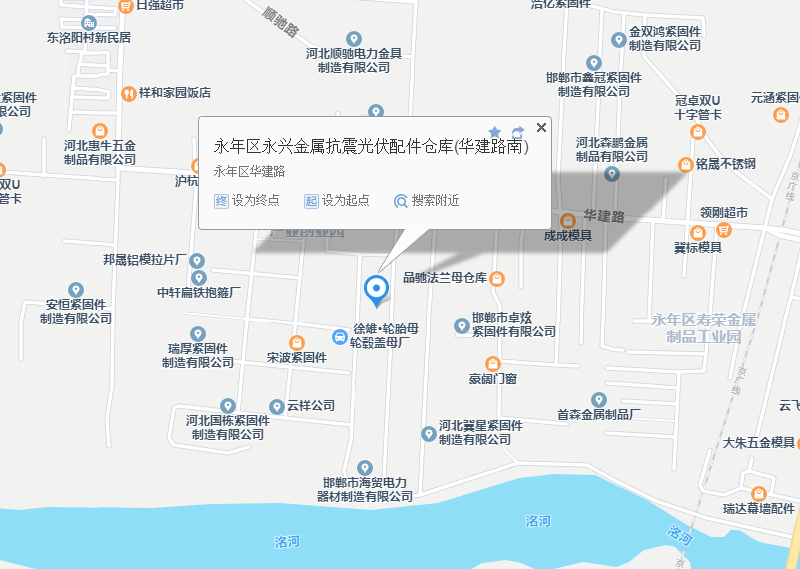Close the location info popup
The image size is (800, 569).
point(541,128)
